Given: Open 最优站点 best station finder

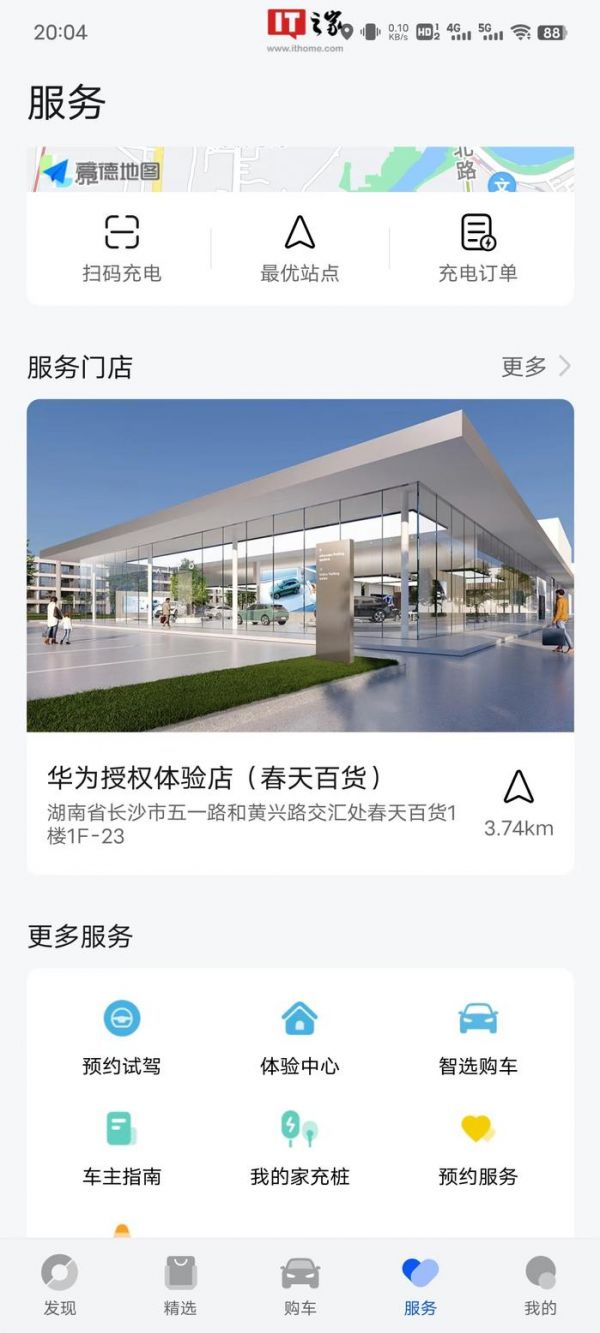Looking at the screenshot, I should [299, 248].
